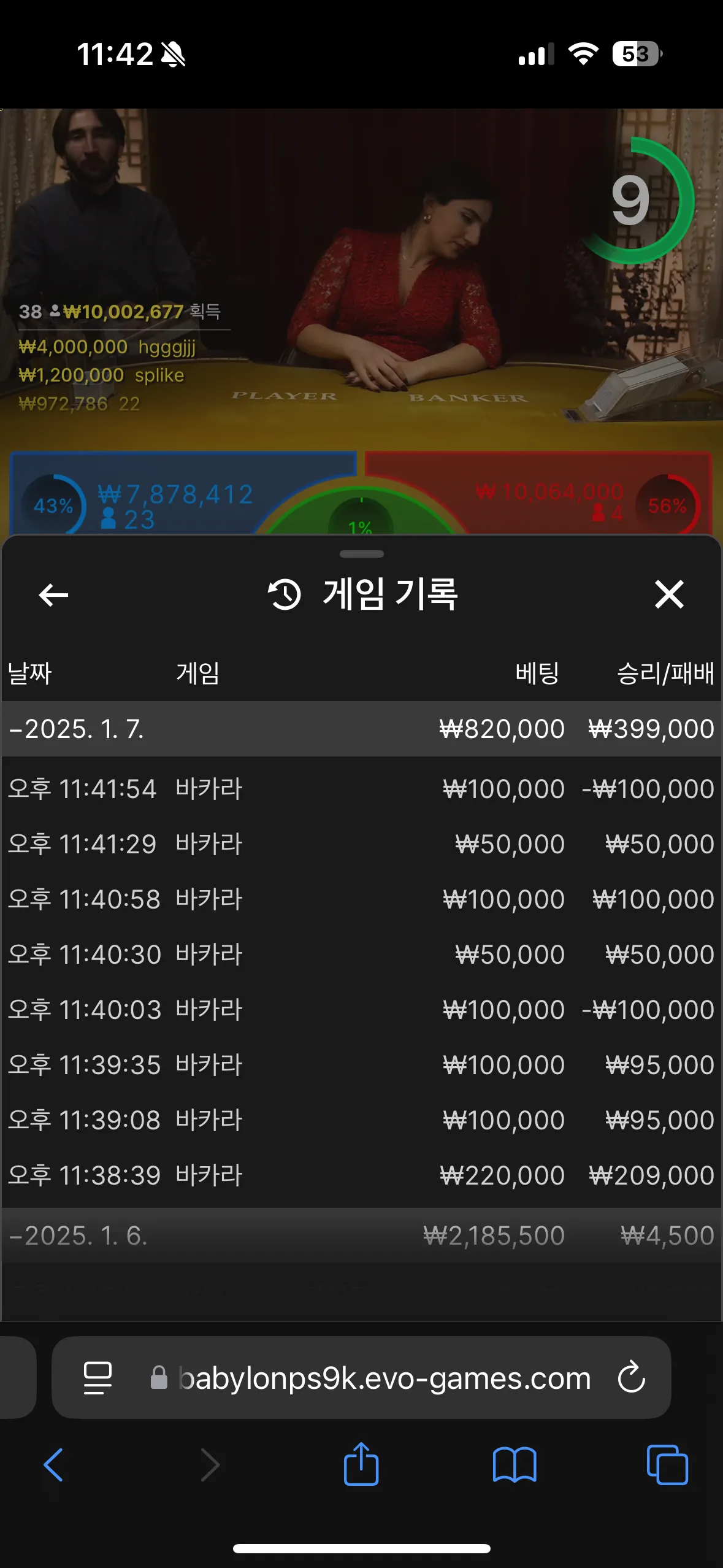The height and width of the screenshot is (1568, 723).
Task: Tap the panel drag handle
Action: (361, 554)
